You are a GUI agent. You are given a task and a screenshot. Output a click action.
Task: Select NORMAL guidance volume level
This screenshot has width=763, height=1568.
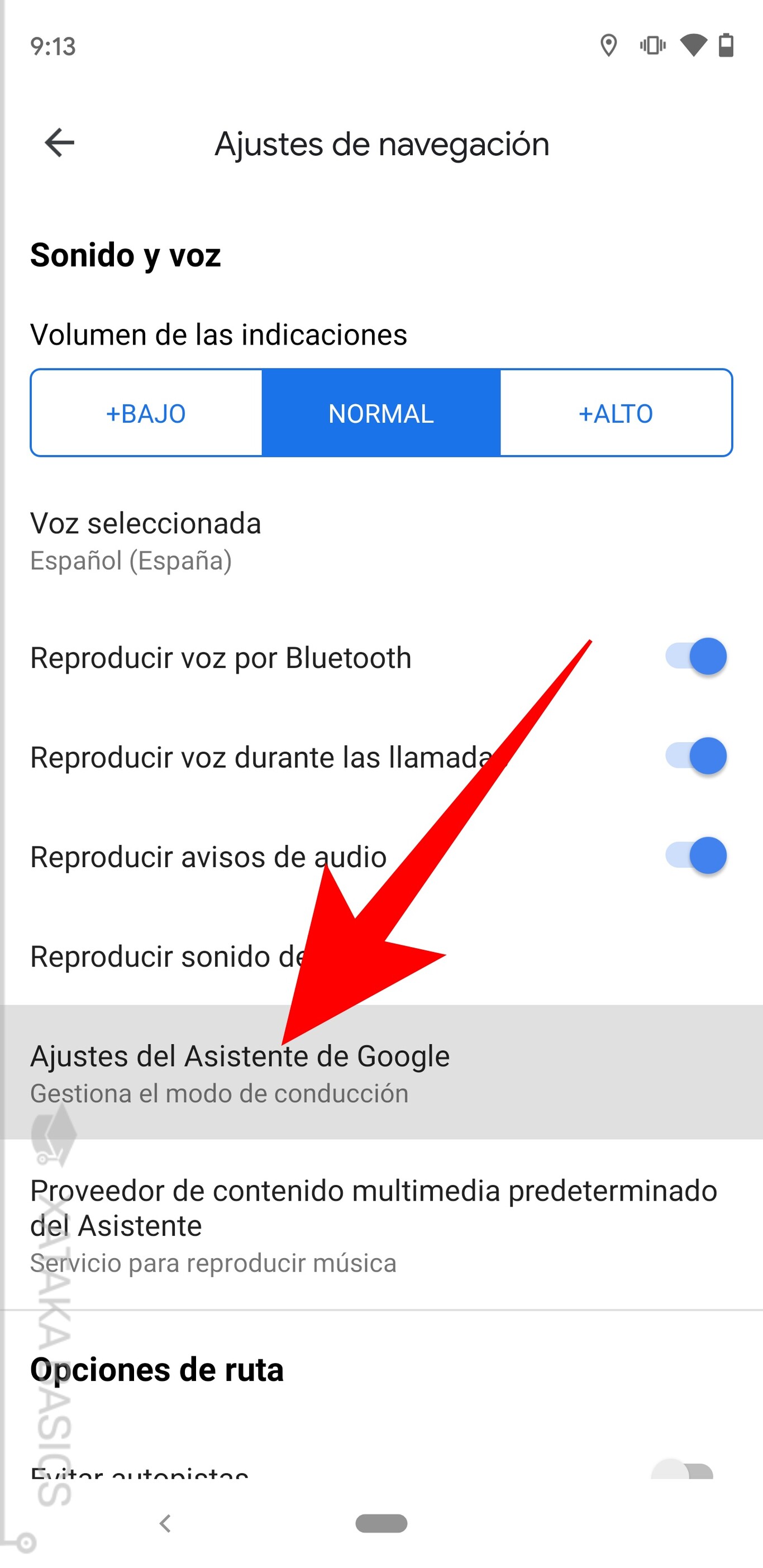click(x=381, y=413)
